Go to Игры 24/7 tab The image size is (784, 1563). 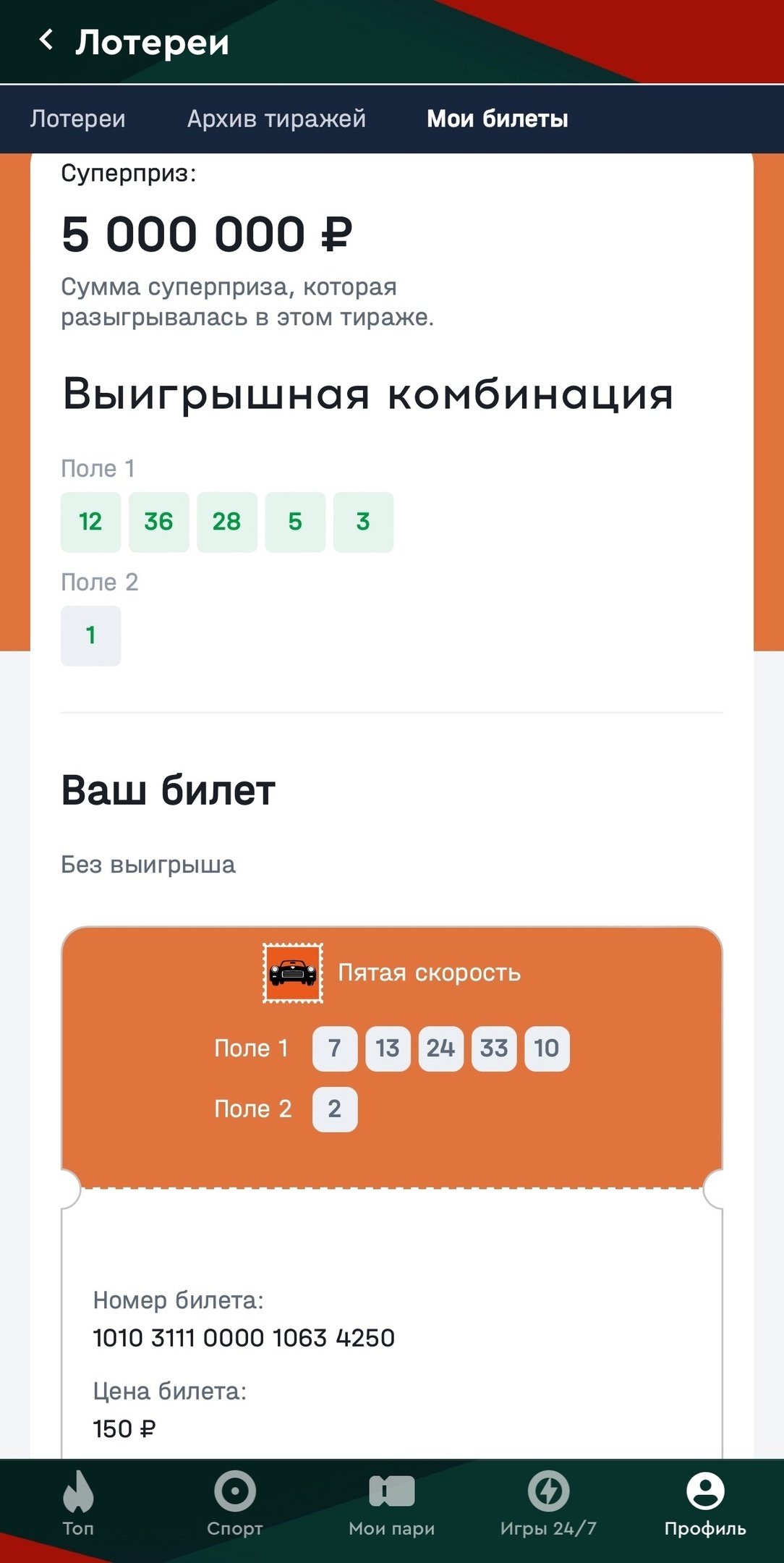pos(548,1504)
